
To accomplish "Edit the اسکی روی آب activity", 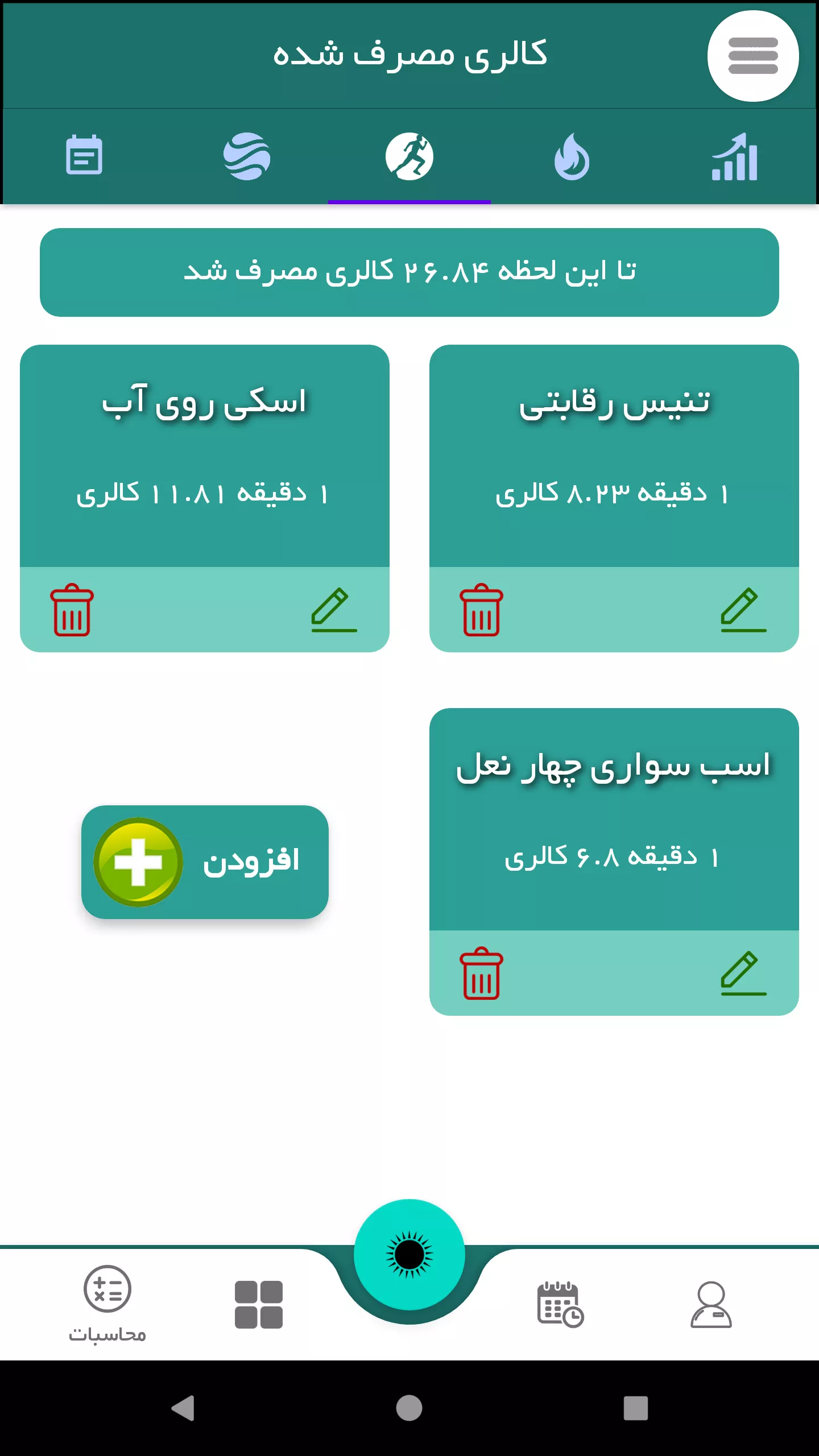I will point(334,610).
